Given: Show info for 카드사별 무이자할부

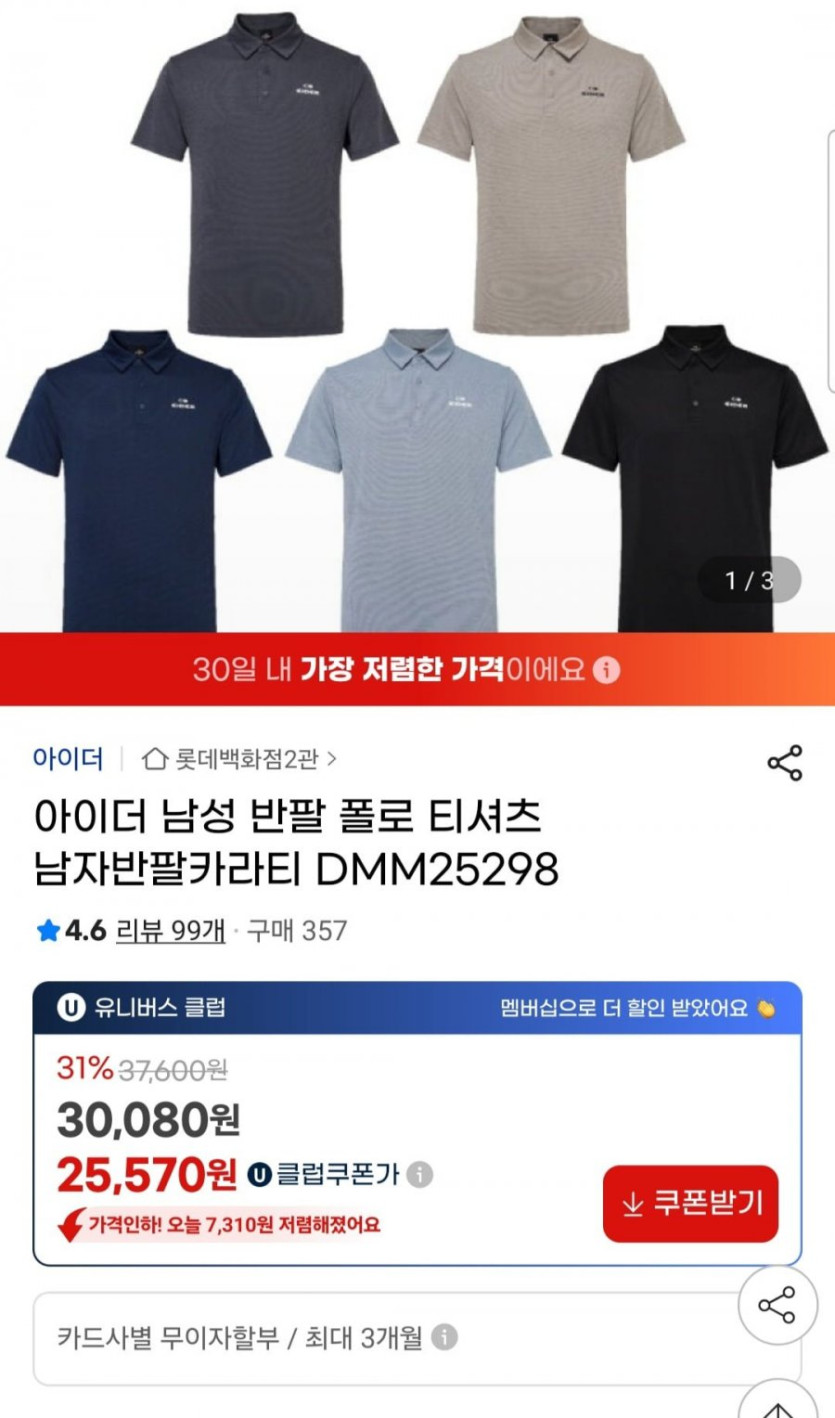Looking at the screenshot, I should pos(444,1338).
